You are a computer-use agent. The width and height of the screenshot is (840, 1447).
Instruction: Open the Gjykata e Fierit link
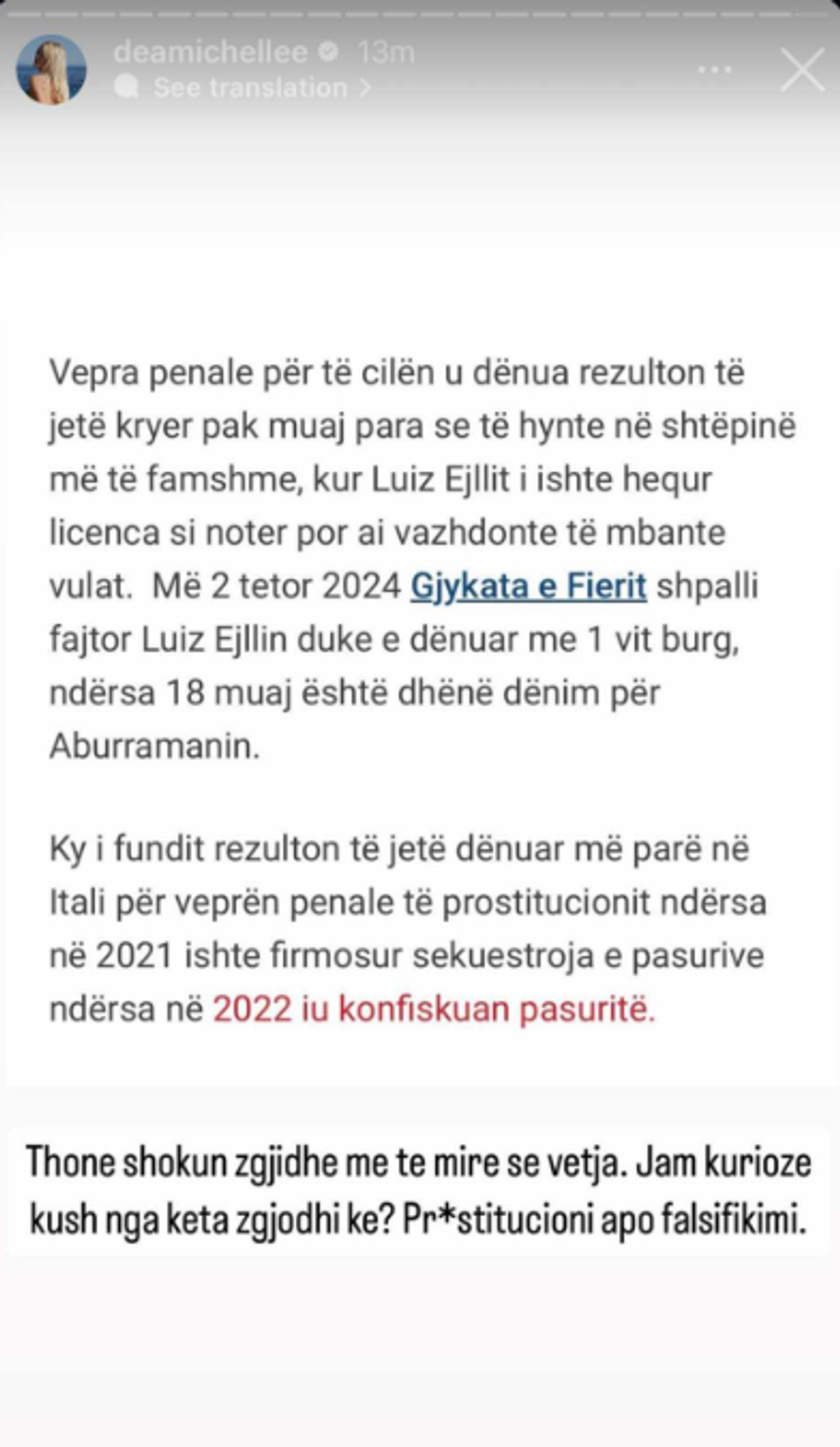(x=529, y=587)
